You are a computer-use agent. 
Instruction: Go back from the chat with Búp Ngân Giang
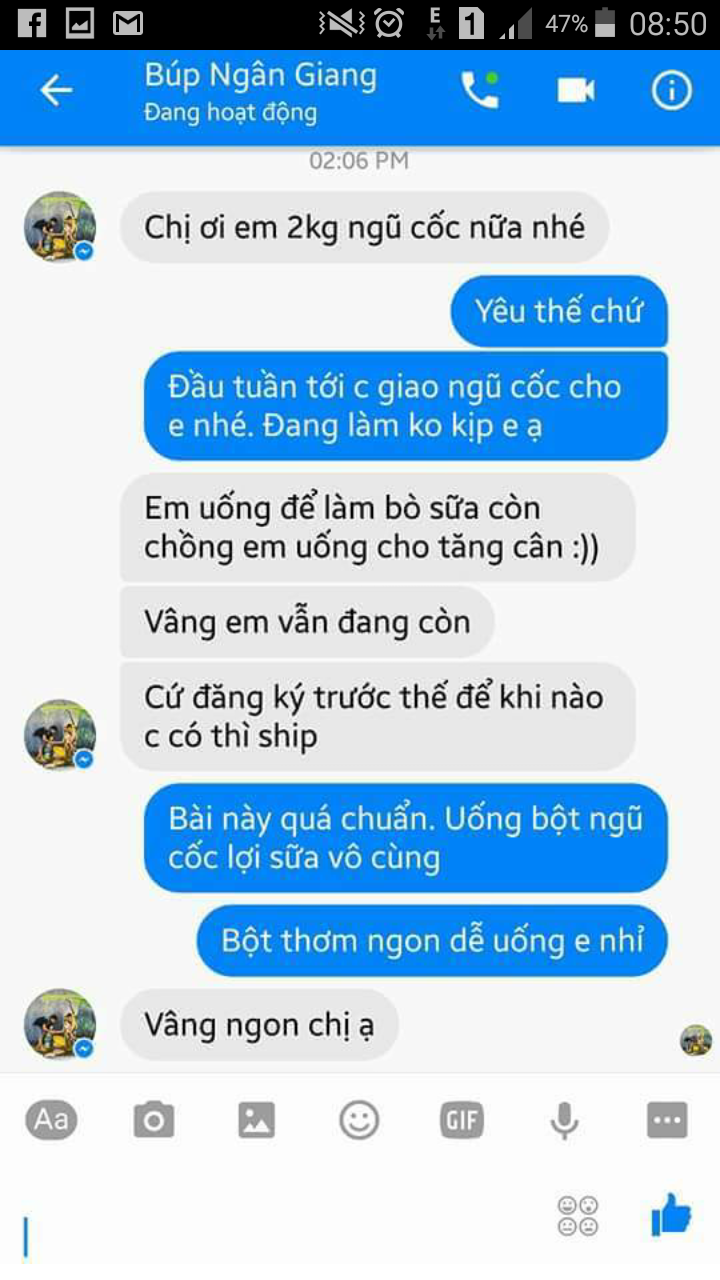pyautogui.click(x=56, y=91)
